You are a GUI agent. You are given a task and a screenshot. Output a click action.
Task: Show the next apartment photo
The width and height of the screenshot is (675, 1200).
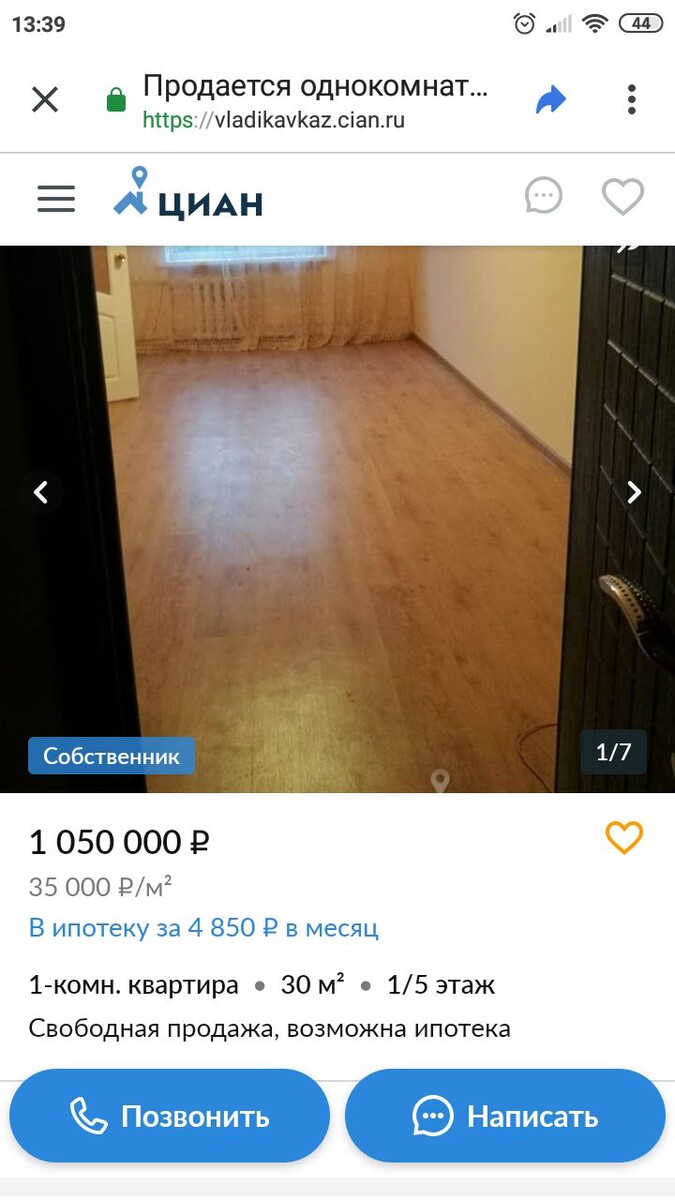pos(633,492)
